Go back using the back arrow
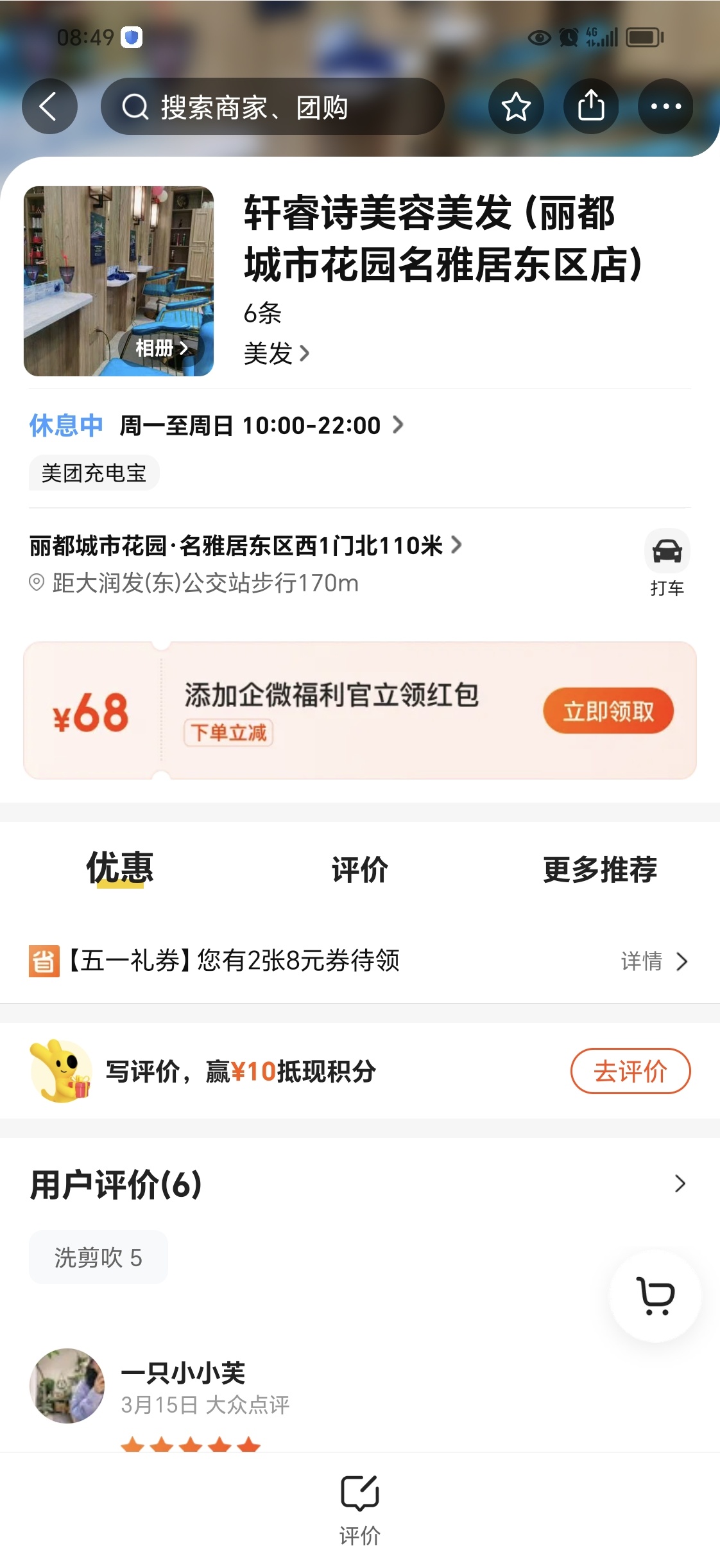 [49, 107]
